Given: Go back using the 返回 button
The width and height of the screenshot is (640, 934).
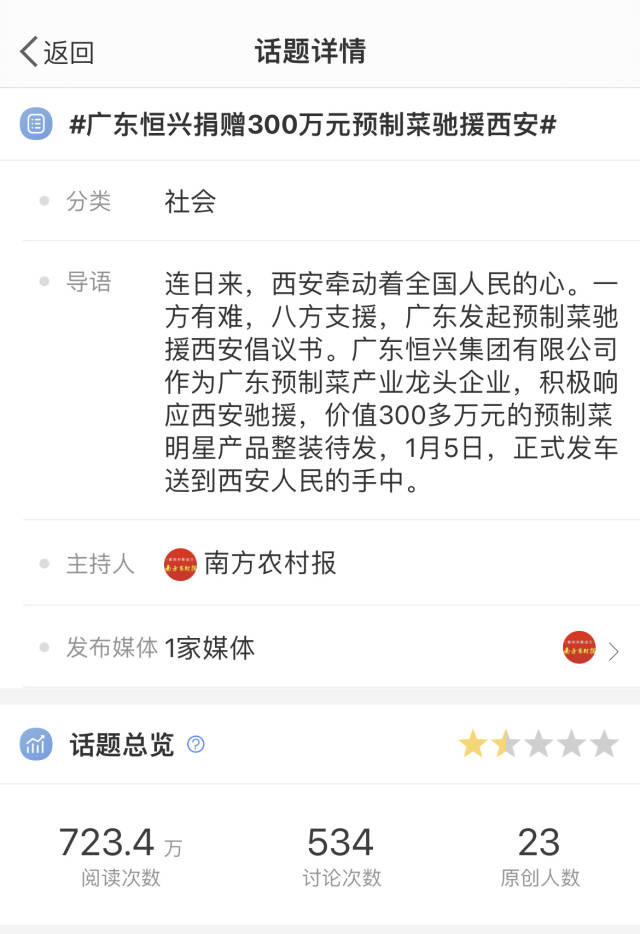Looking at the screenshot, I should click(x=57, y=52).
